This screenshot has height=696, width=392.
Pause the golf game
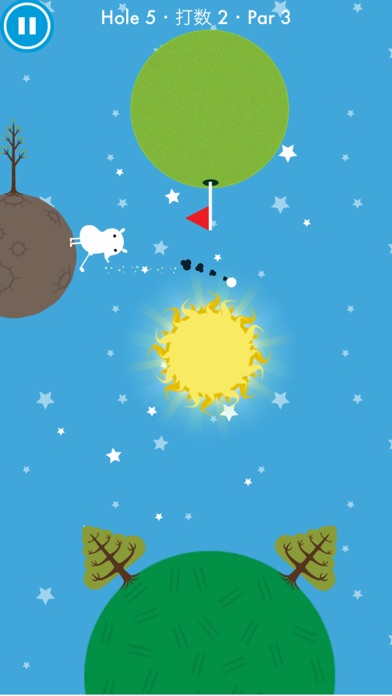tap(27, 25)
